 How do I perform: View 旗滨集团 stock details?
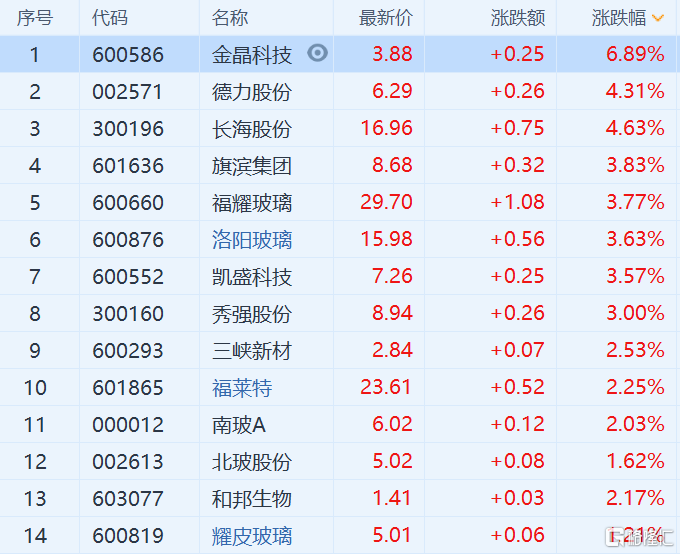(x=252, y=165)
